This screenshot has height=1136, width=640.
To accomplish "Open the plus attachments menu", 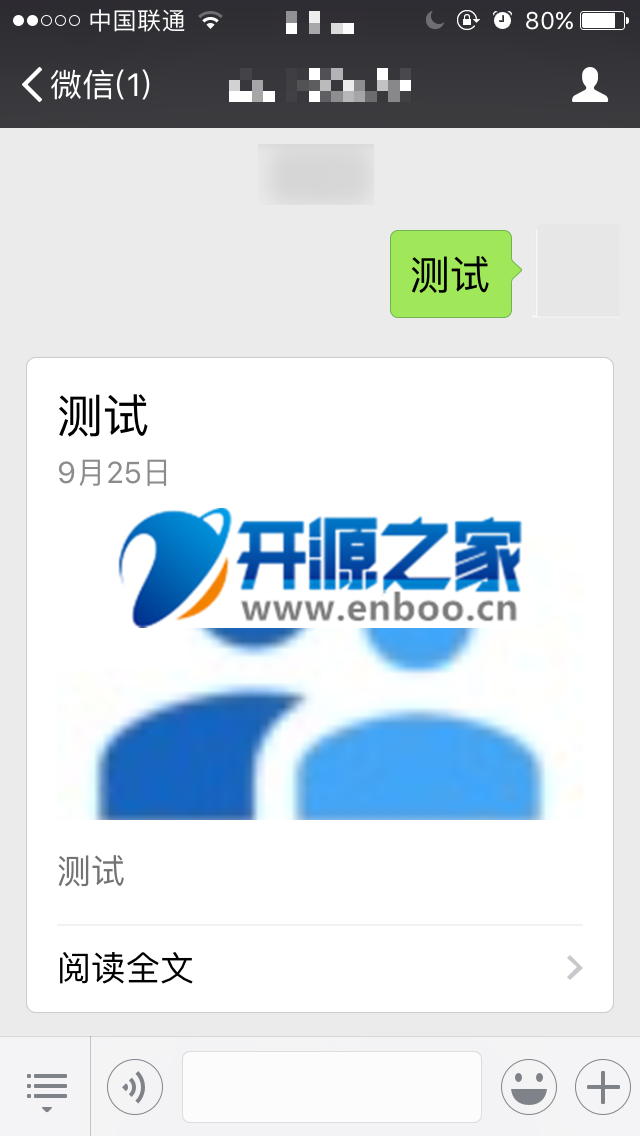I will [602, 1087].
